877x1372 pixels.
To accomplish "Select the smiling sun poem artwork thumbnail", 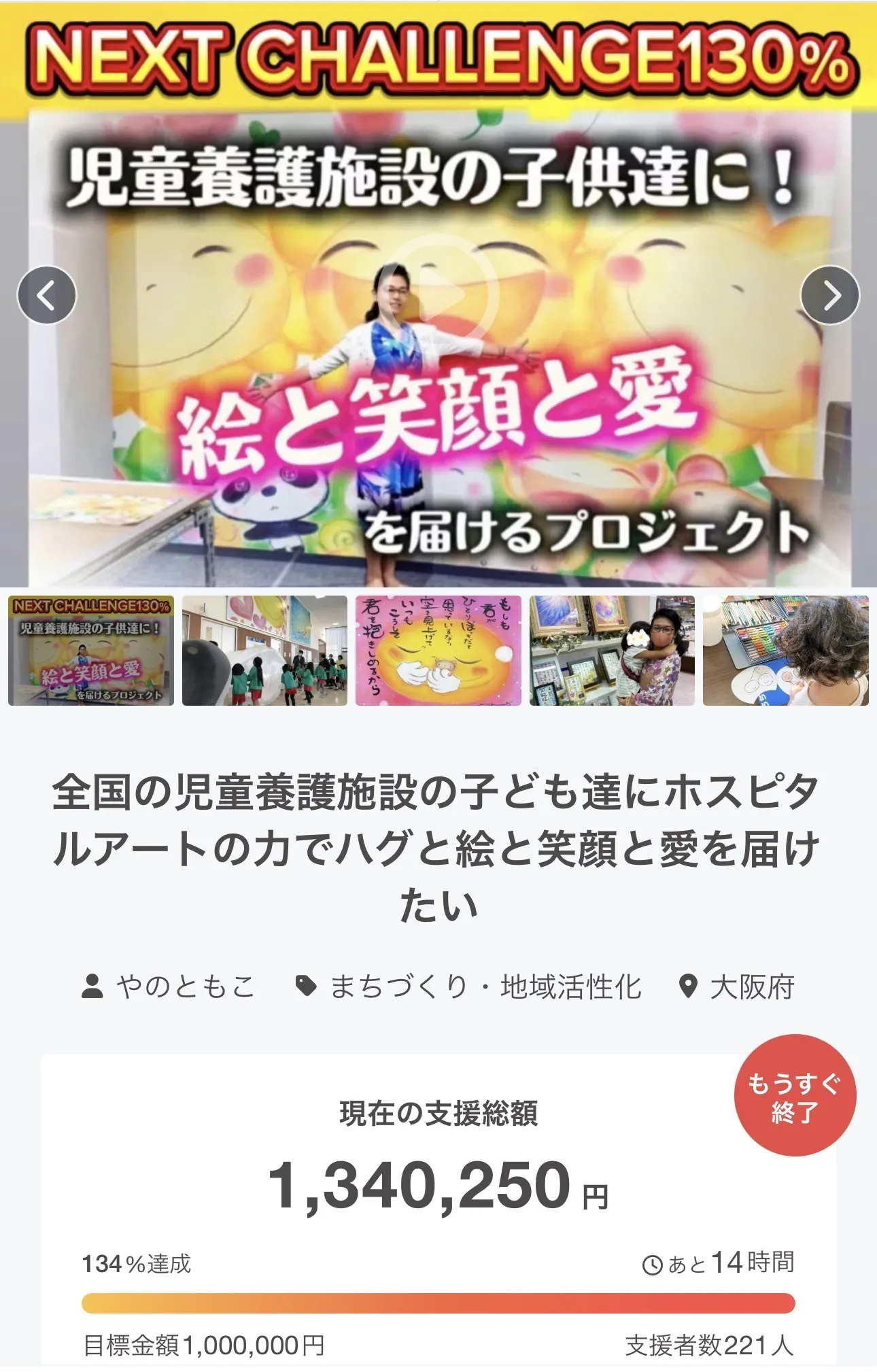I will click(439, 651).
